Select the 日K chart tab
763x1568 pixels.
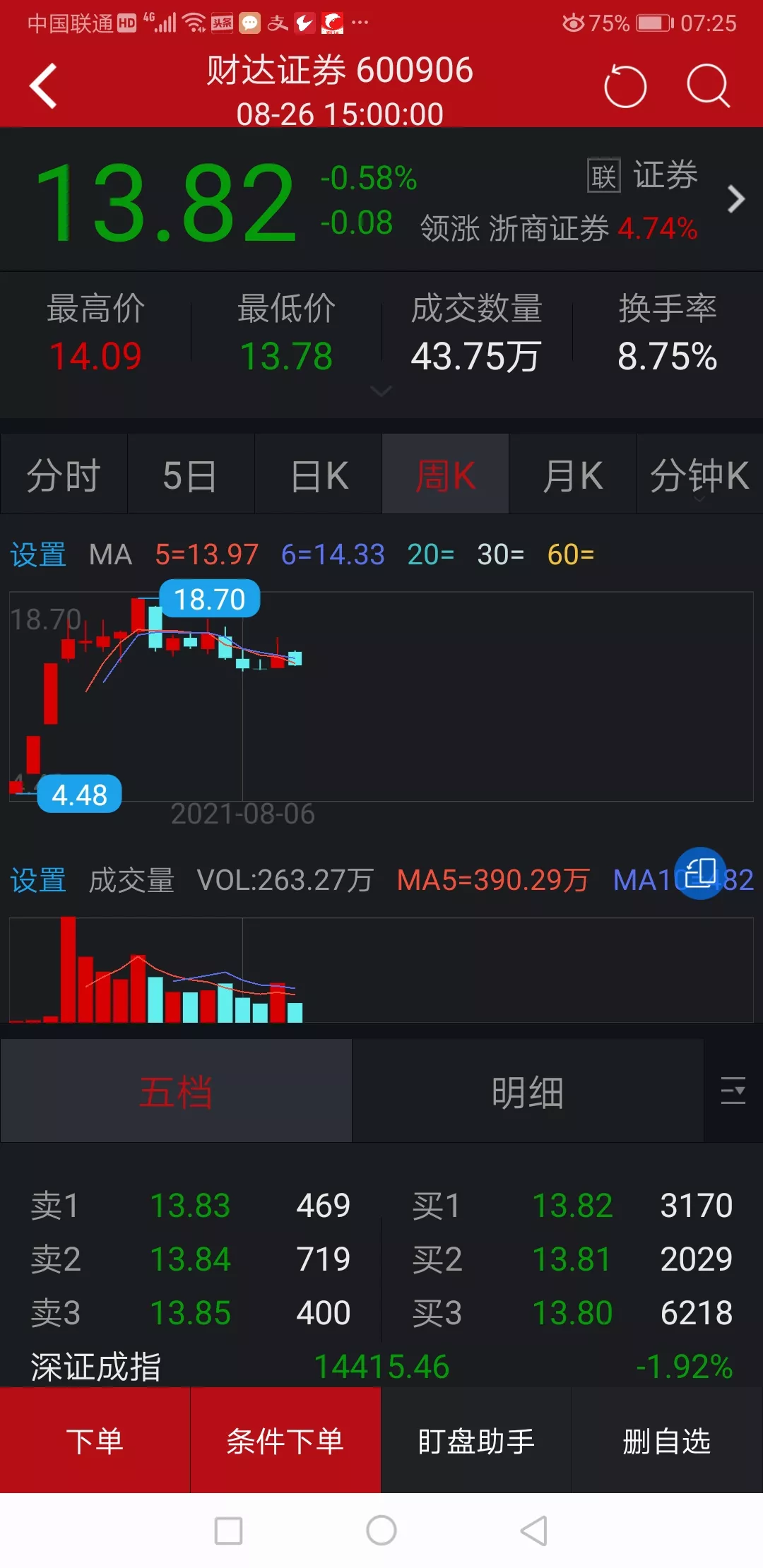(x=319, y=475)
